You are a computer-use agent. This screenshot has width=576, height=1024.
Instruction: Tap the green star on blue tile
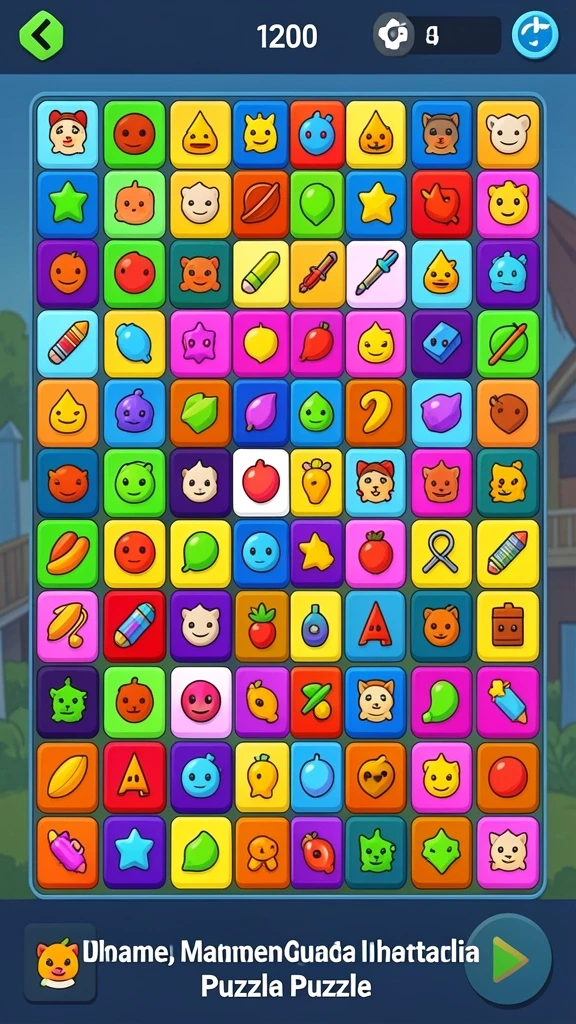(67, 204)
